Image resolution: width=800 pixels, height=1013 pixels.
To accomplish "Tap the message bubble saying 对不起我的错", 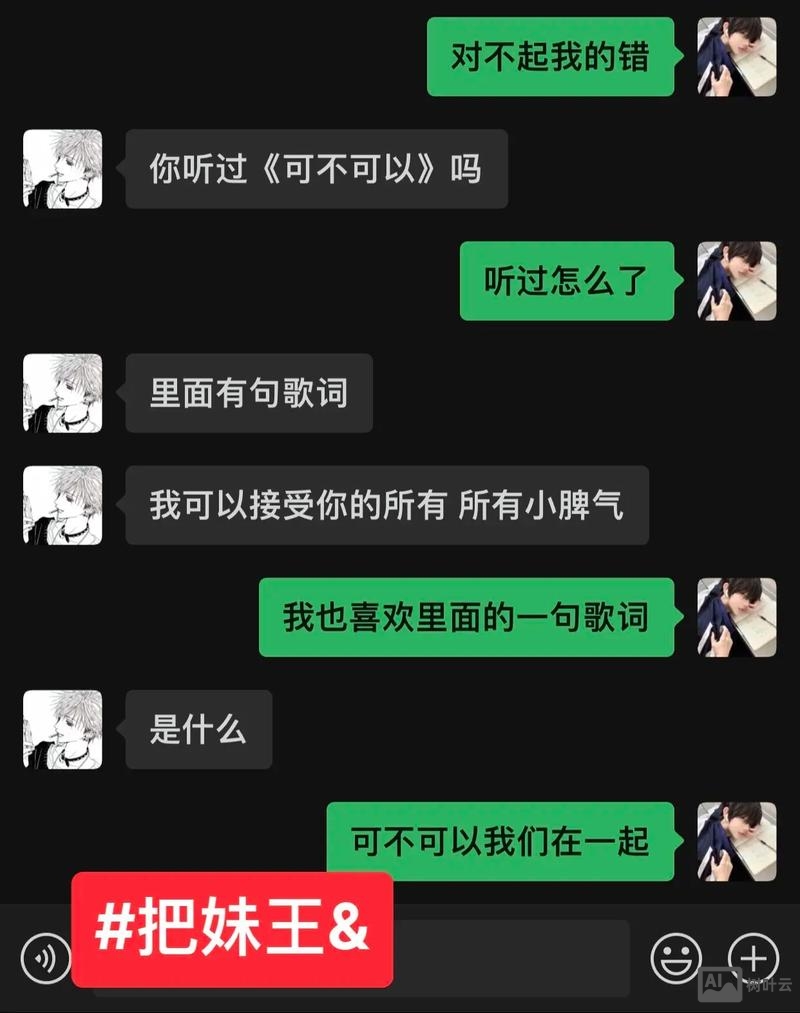I will tap(551, 58).
